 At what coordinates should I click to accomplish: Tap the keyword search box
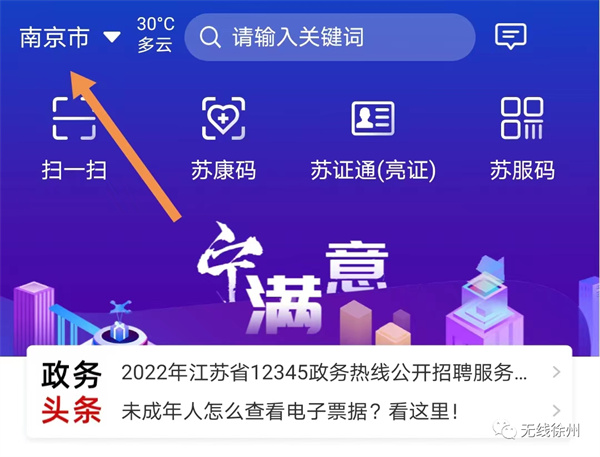(x=330, y=38)
